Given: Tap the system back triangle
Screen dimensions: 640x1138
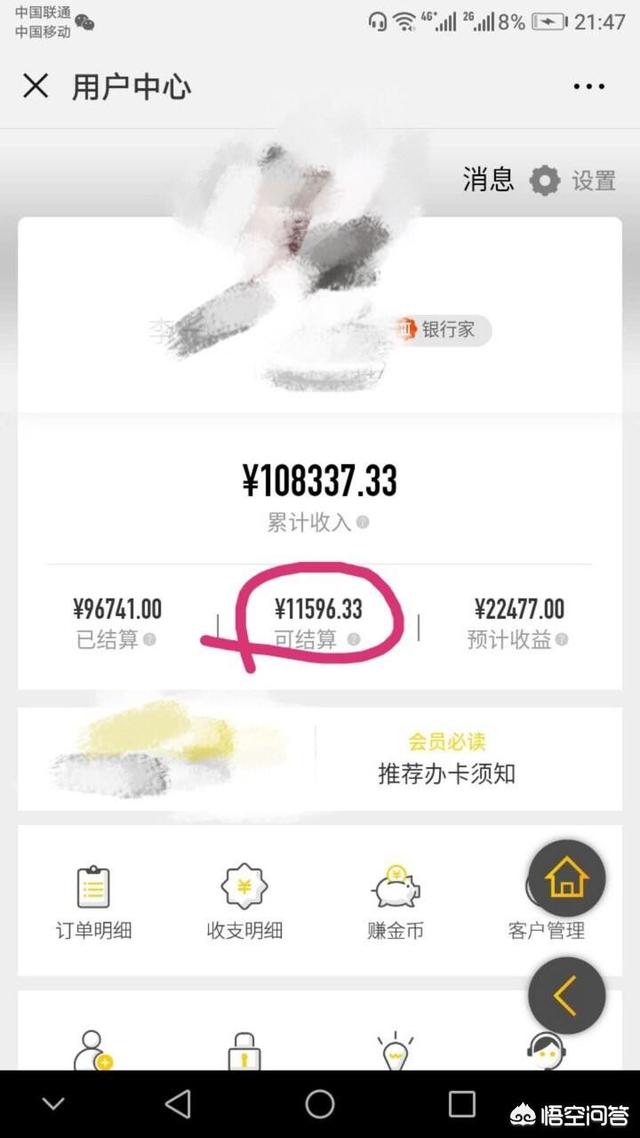Looking at the screenshot, I should pyautogui.click(x=178, y=1104).
